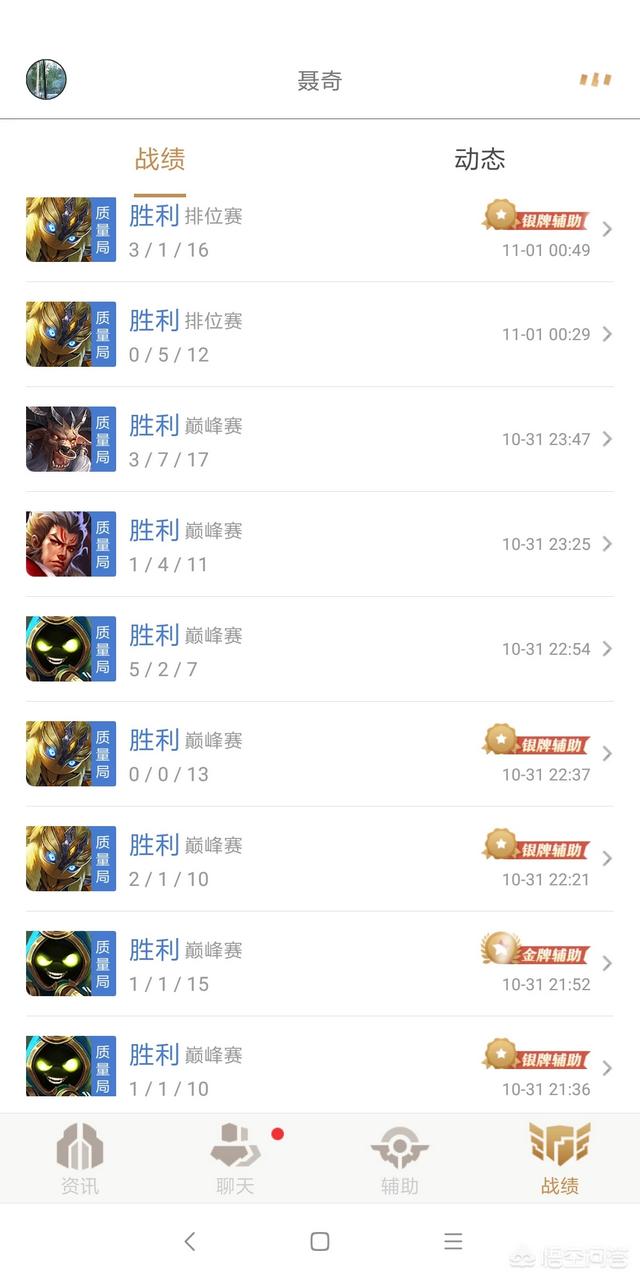Tap the 战绩 bottom navigation item

click(560, 1158)
